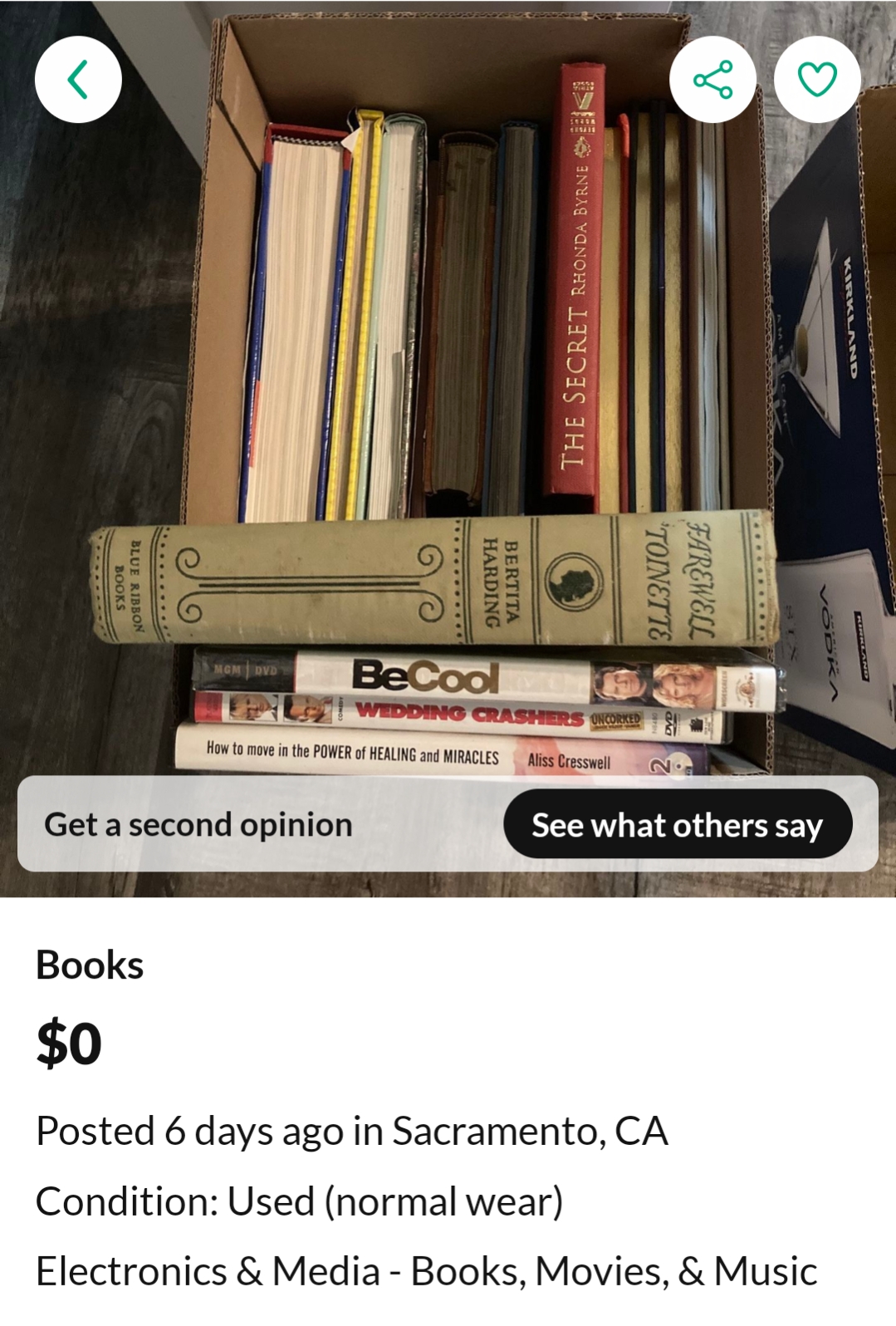Screen dimensions: 896x1326
Task: Go back from the Books listing
Action: [x=78, y=80]
